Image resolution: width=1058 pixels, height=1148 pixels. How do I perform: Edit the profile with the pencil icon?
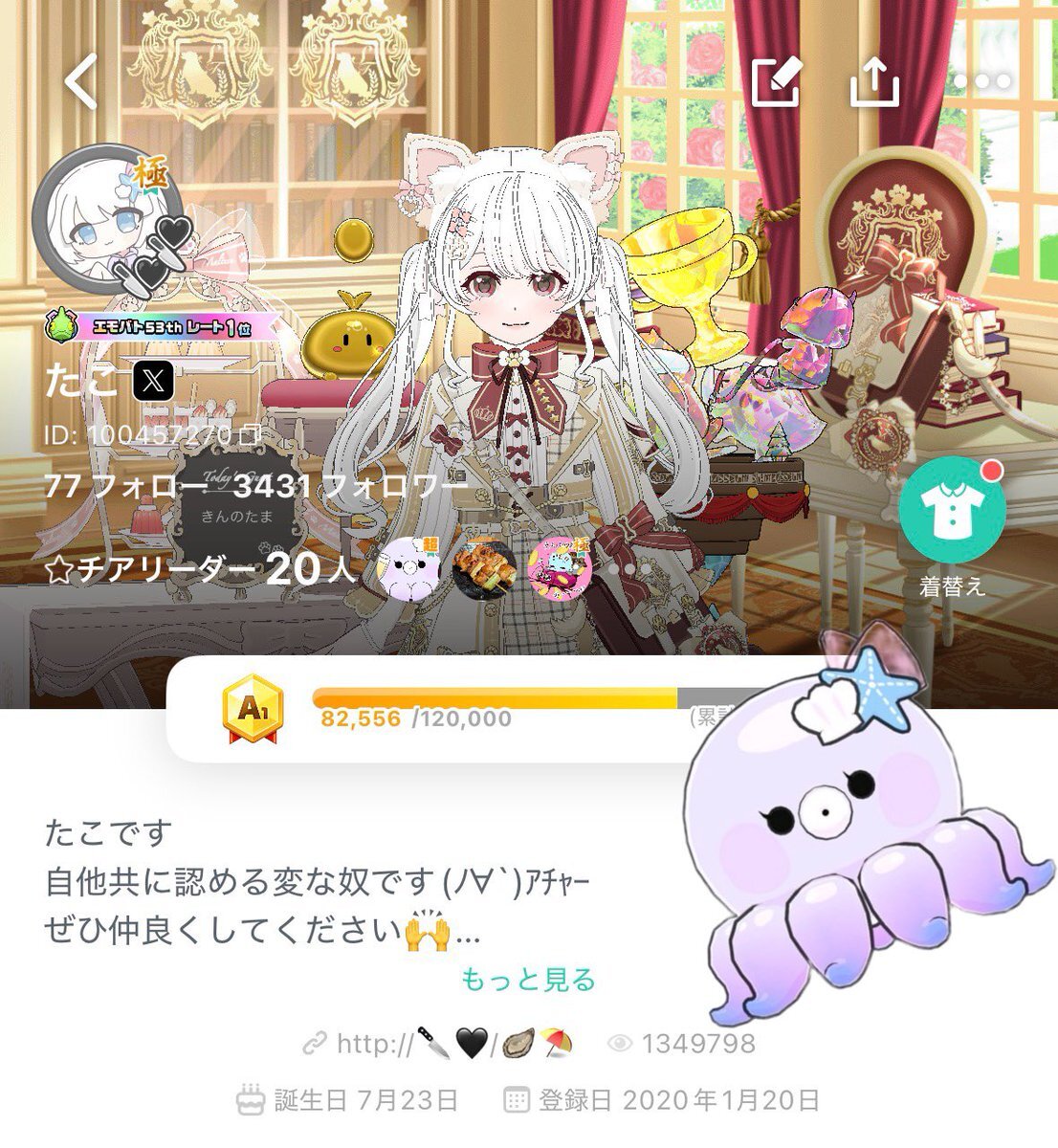(x=777, y=81)
